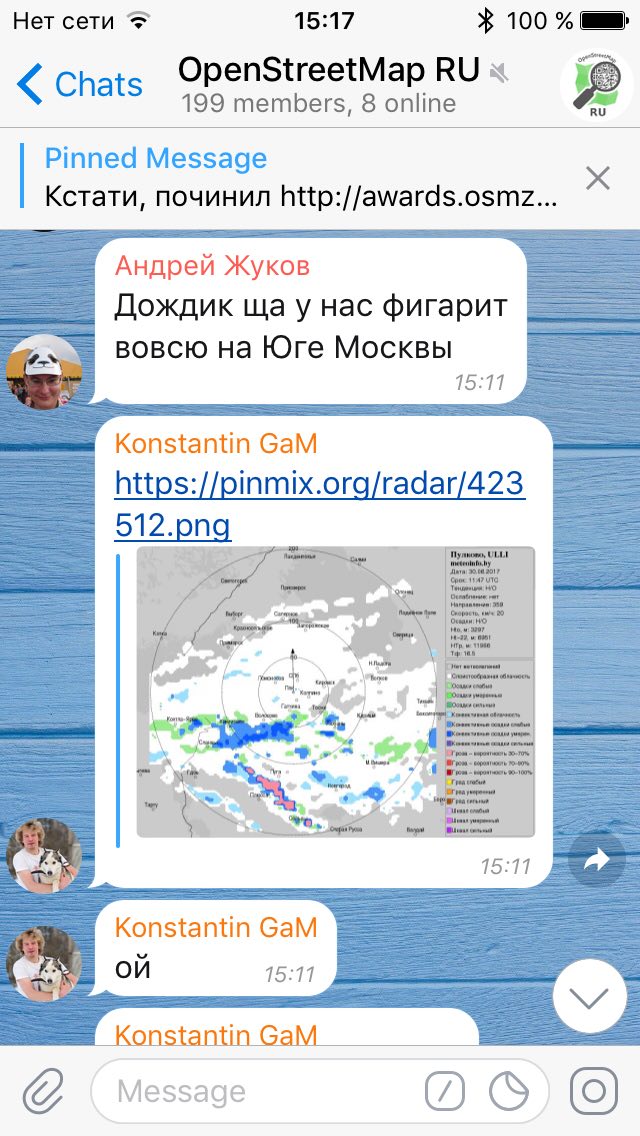Viewport: 640px width, 1136px height.
Task: Open Андрей Жуков's profile avatar
Action: pyautogui.click(x=44, y=372)
